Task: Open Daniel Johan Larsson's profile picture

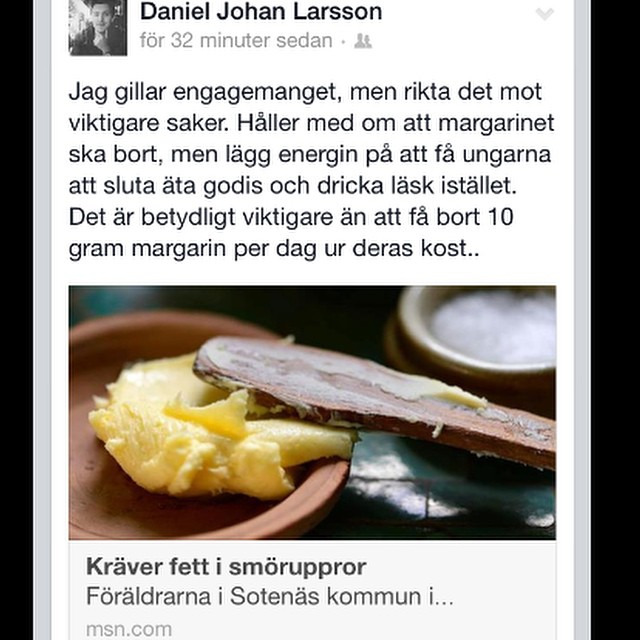Action: click(x=97, y=27)
